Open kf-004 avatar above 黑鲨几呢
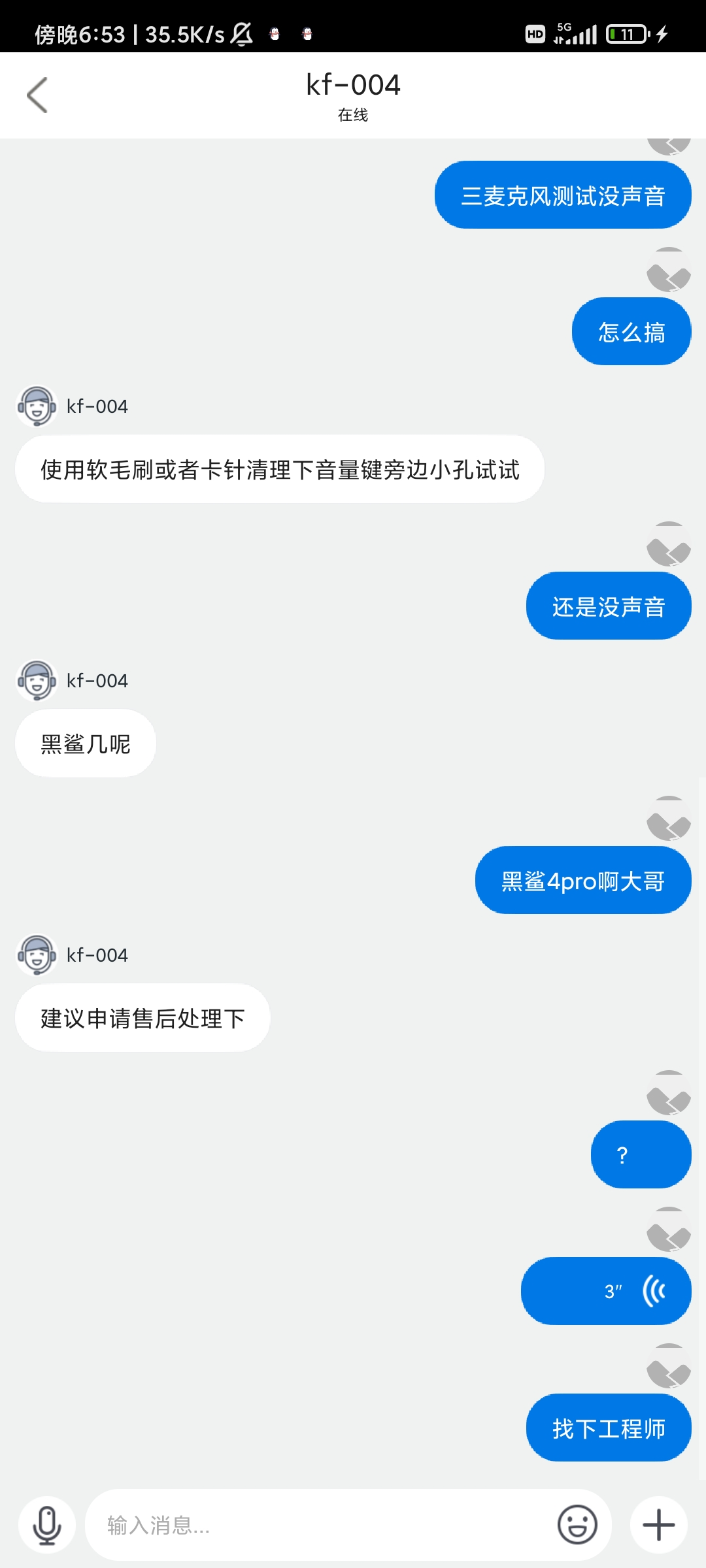 click(37, 680)
